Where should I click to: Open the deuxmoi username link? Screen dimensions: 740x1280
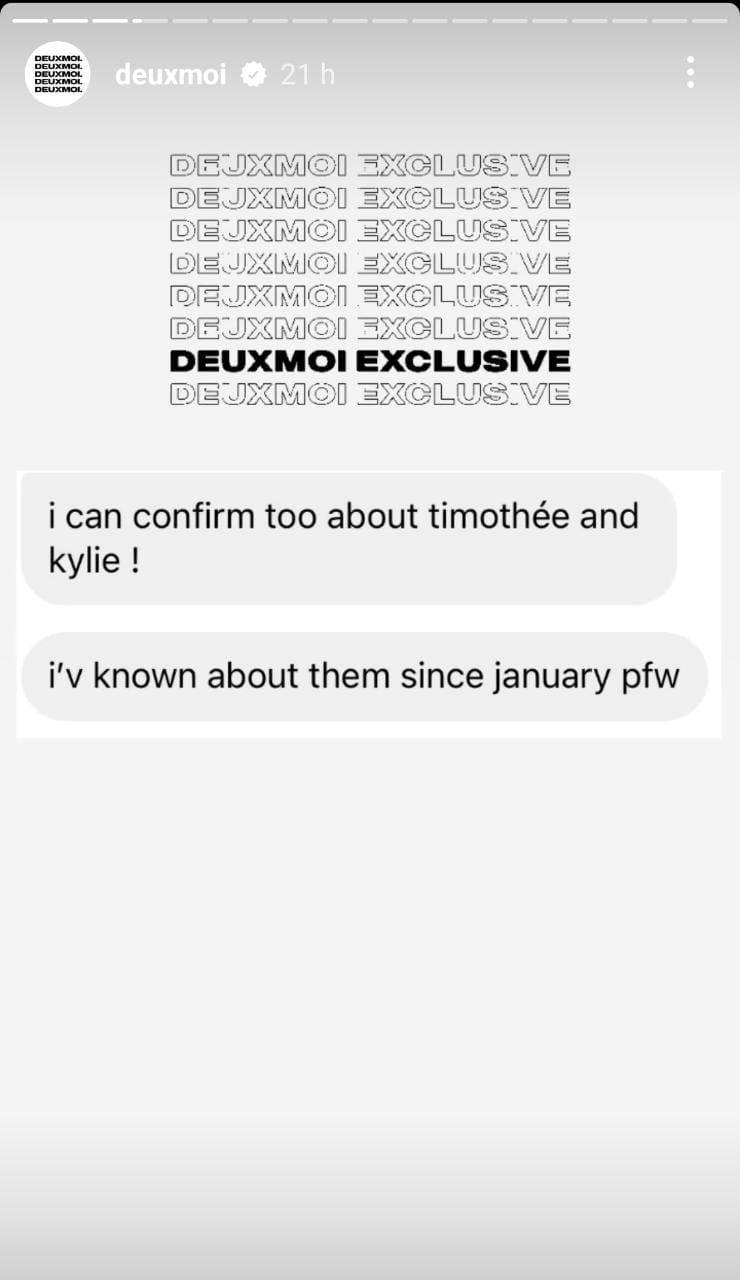[170, 75]
